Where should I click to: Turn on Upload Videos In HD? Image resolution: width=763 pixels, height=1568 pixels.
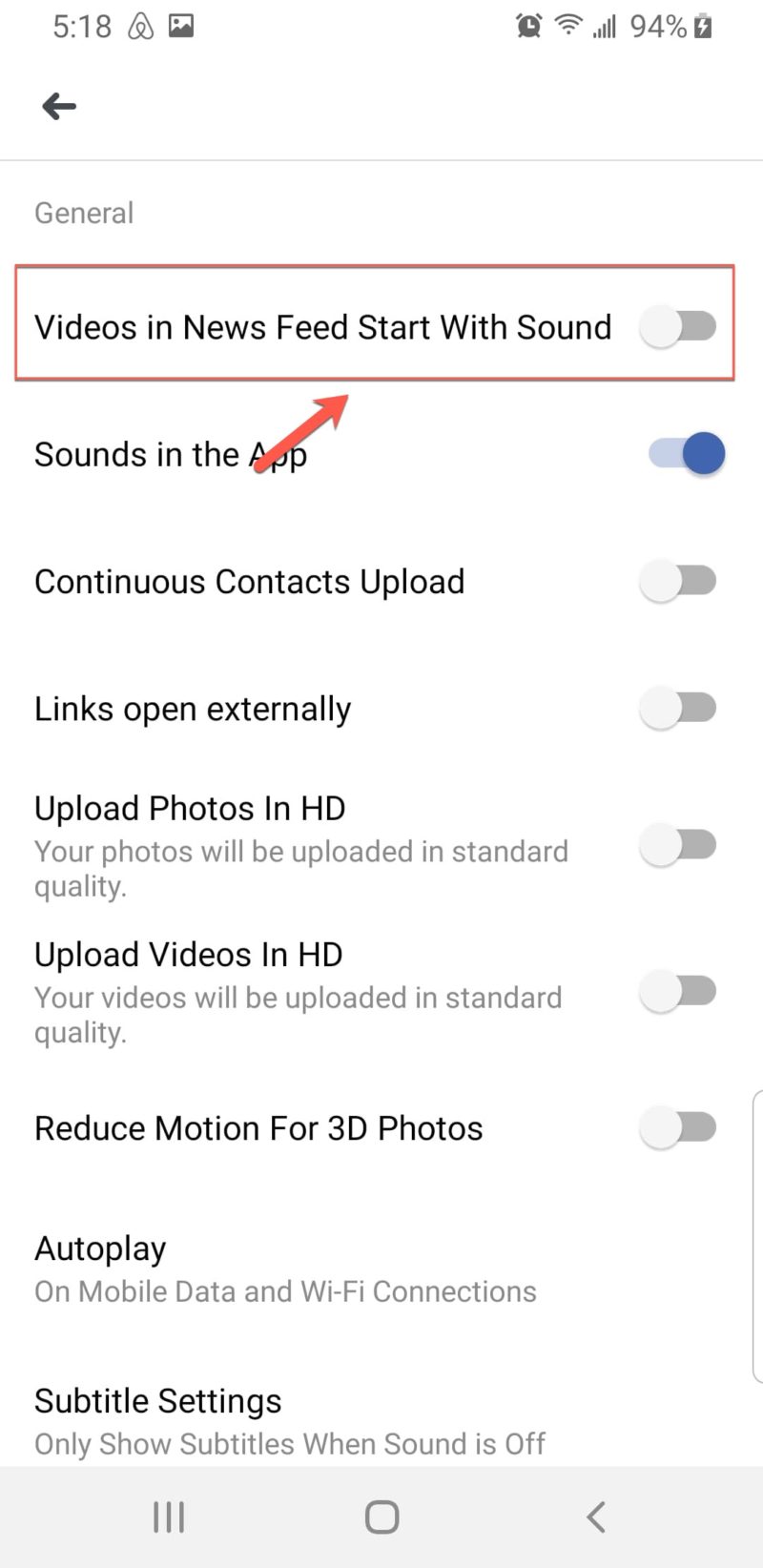tap(679, 992)
